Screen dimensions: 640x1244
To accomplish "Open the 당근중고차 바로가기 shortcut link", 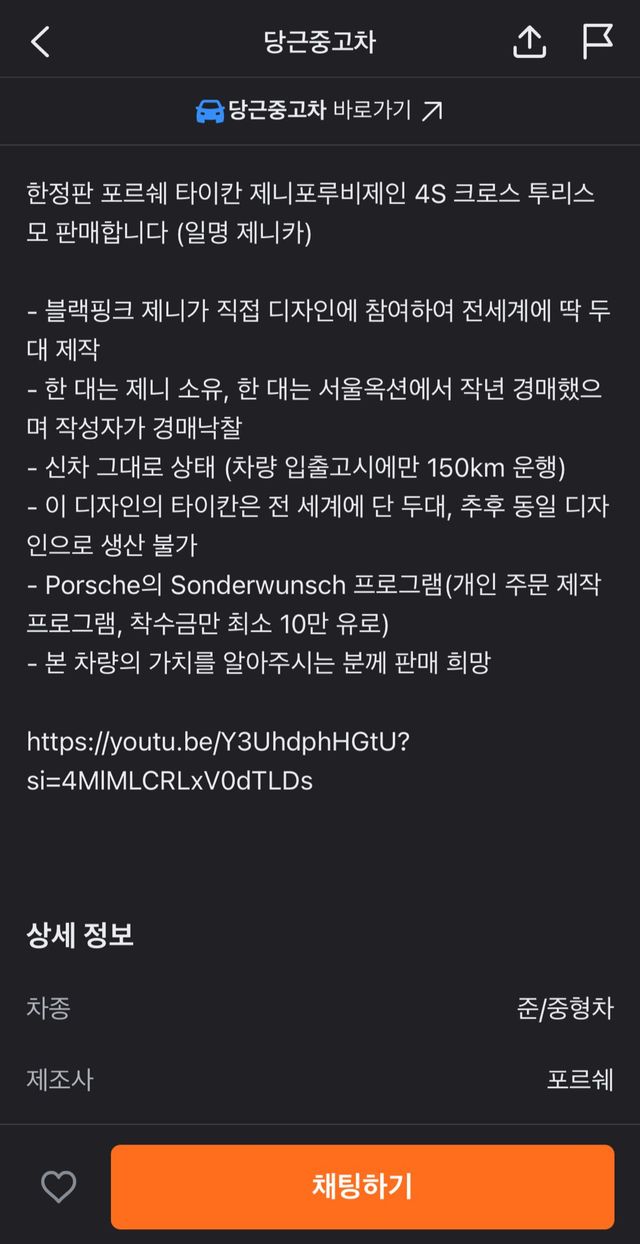I will click(320, 110).
